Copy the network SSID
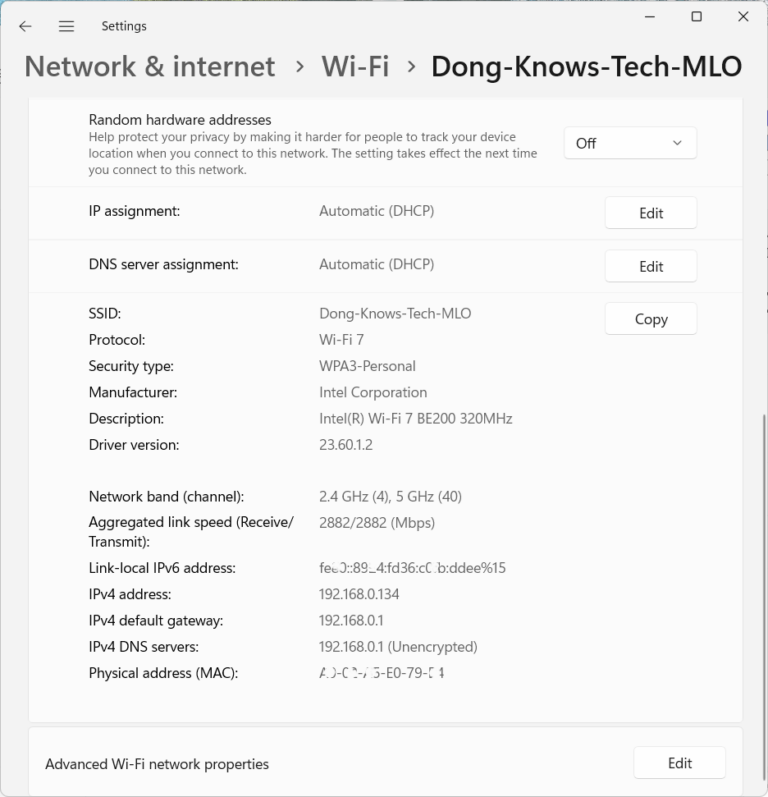This screenshot has height=797, width=768. click(x=650, y=318)
